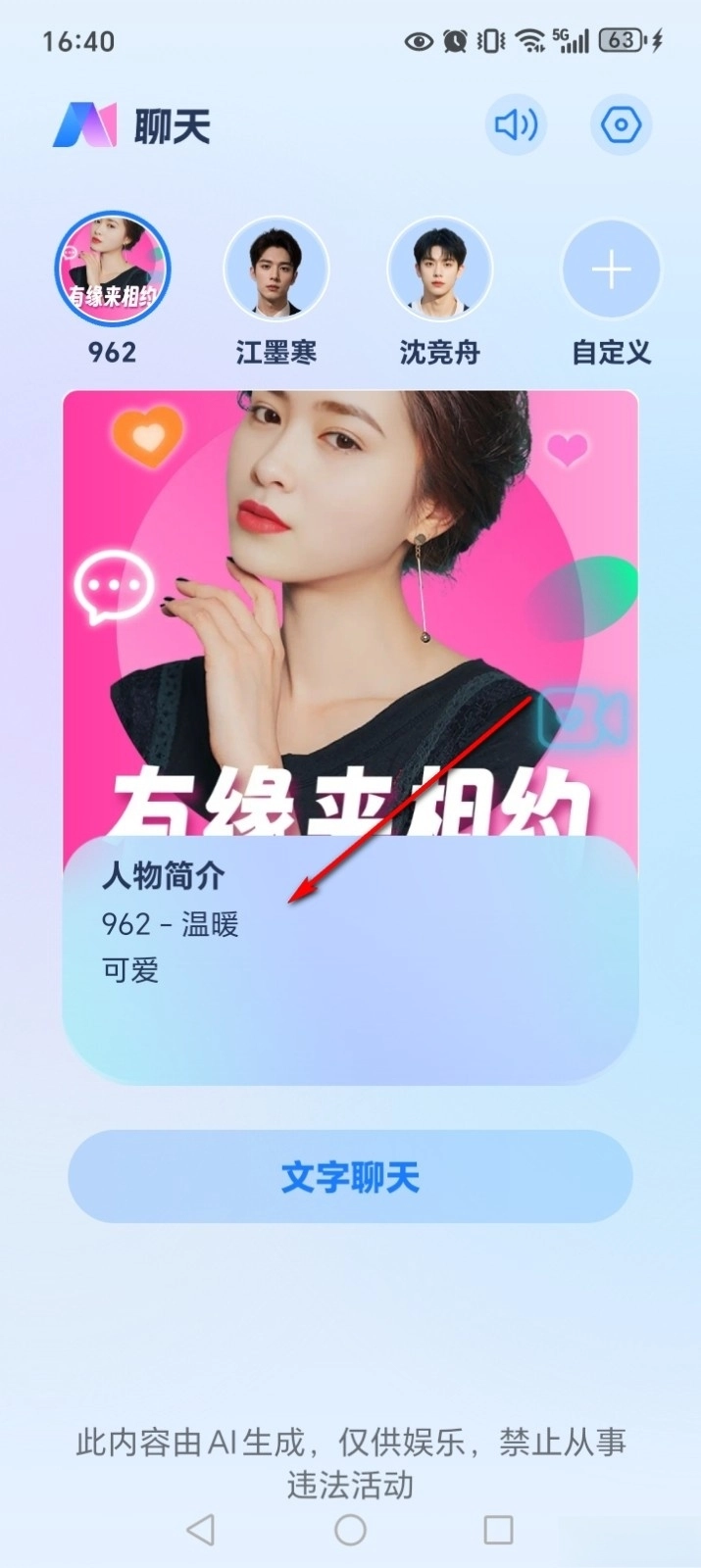Go back with the system back button
This screenshot has width=701, height=1568.
201,1530
